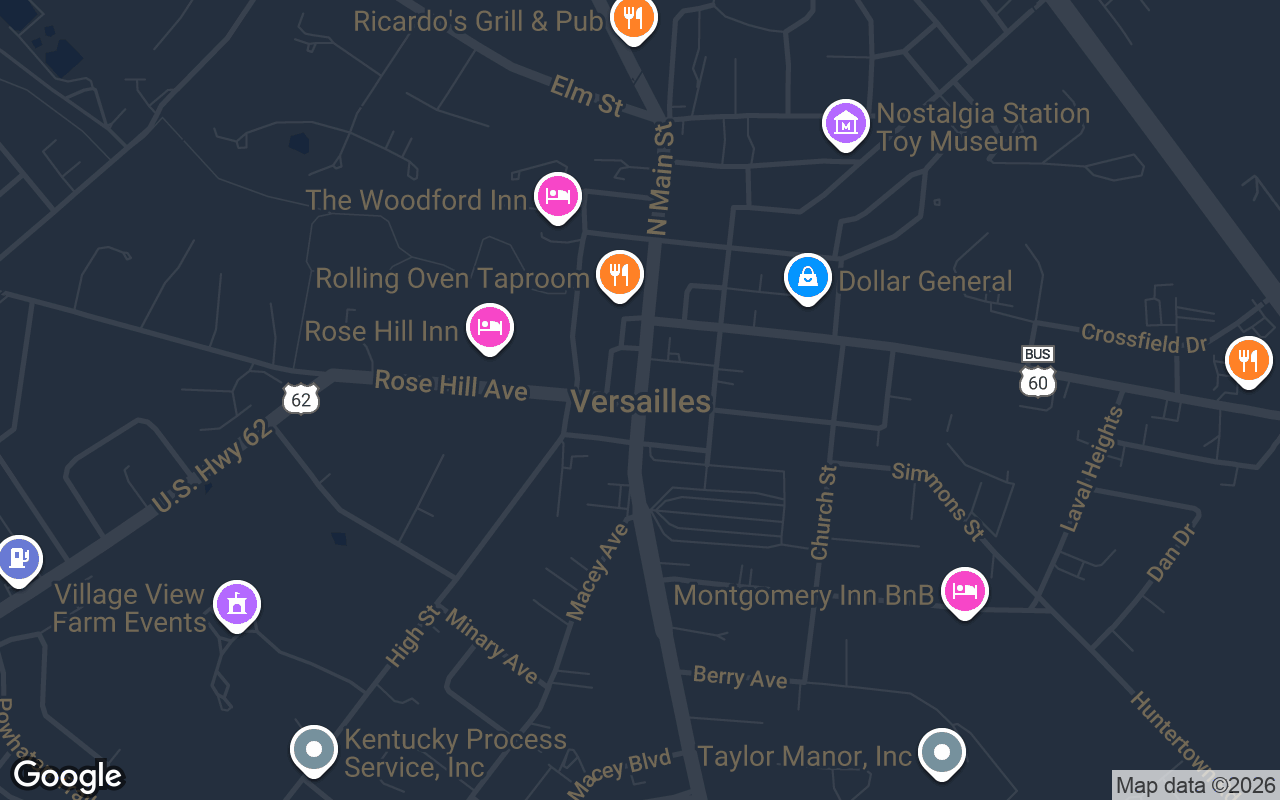Open the Taylor Manor, Inc marker
The image size is (1280, 800).
(x=941, y=752)
